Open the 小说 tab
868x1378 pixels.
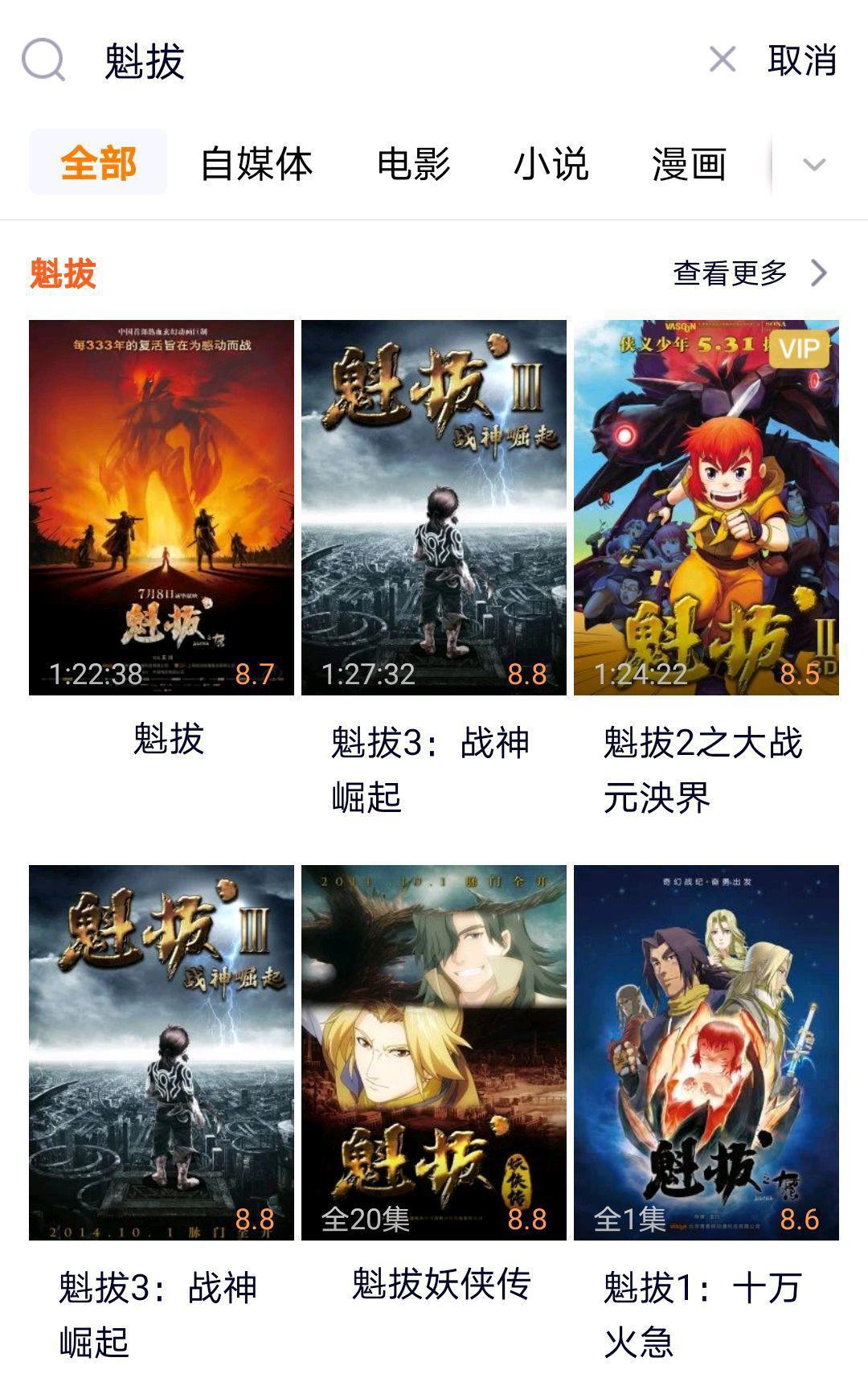pos(551,163)
